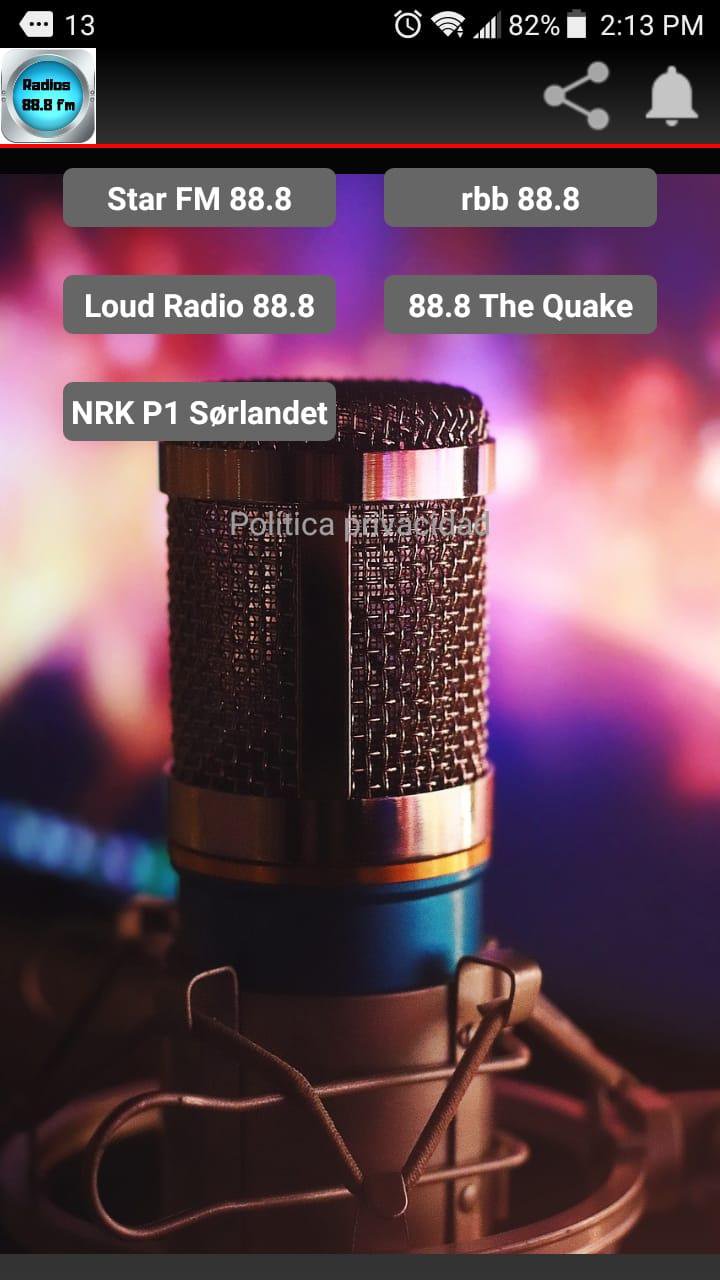This screenshot has width=720, height=1280.
Task: Tune into NRK P1 Sørlandet
Action: point(198,412)
